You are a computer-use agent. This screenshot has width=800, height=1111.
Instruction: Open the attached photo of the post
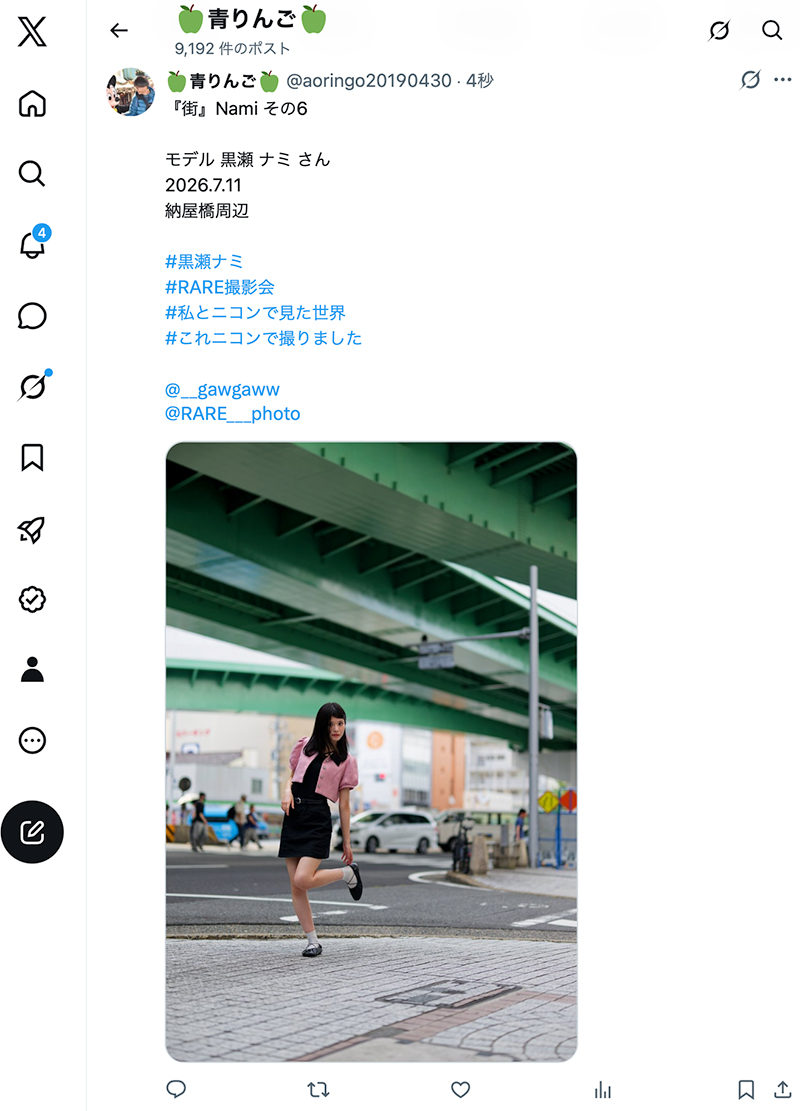pos(371,752)
